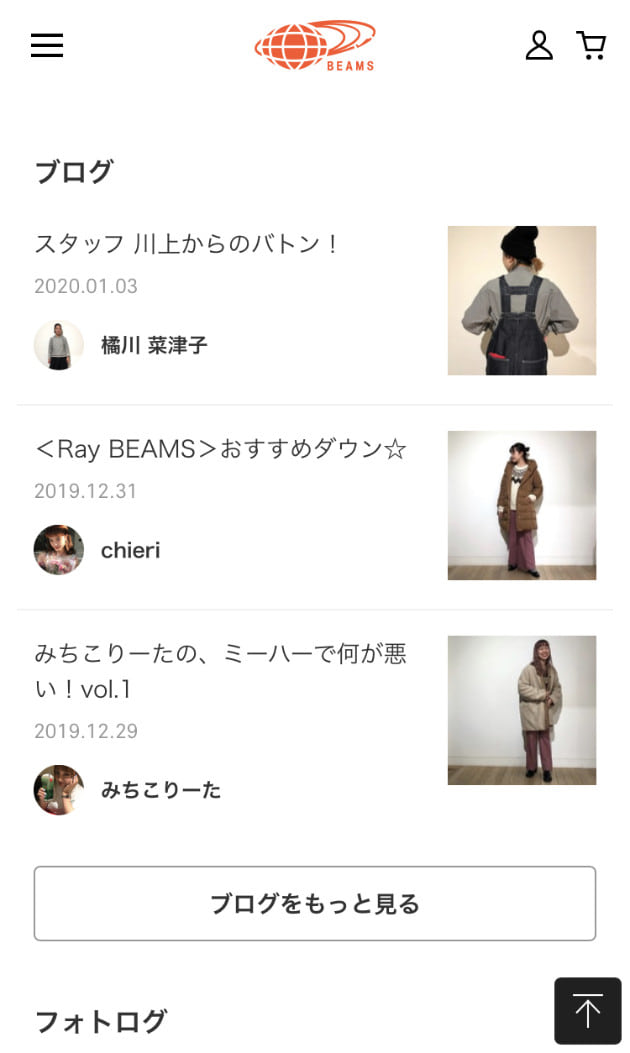View author 橘川 菜津子's profile
Image resolution: width=630 pixels, height=1053 pixels.
coord(153,345)
